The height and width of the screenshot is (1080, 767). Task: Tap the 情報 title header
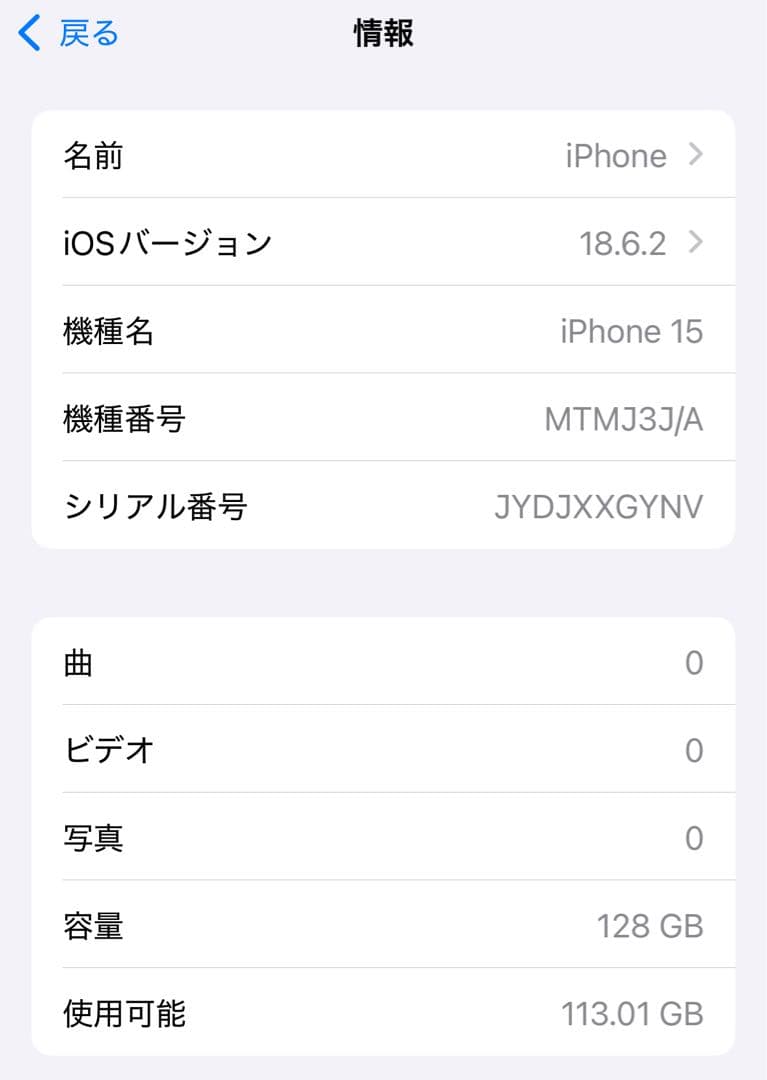coord(383,32)
